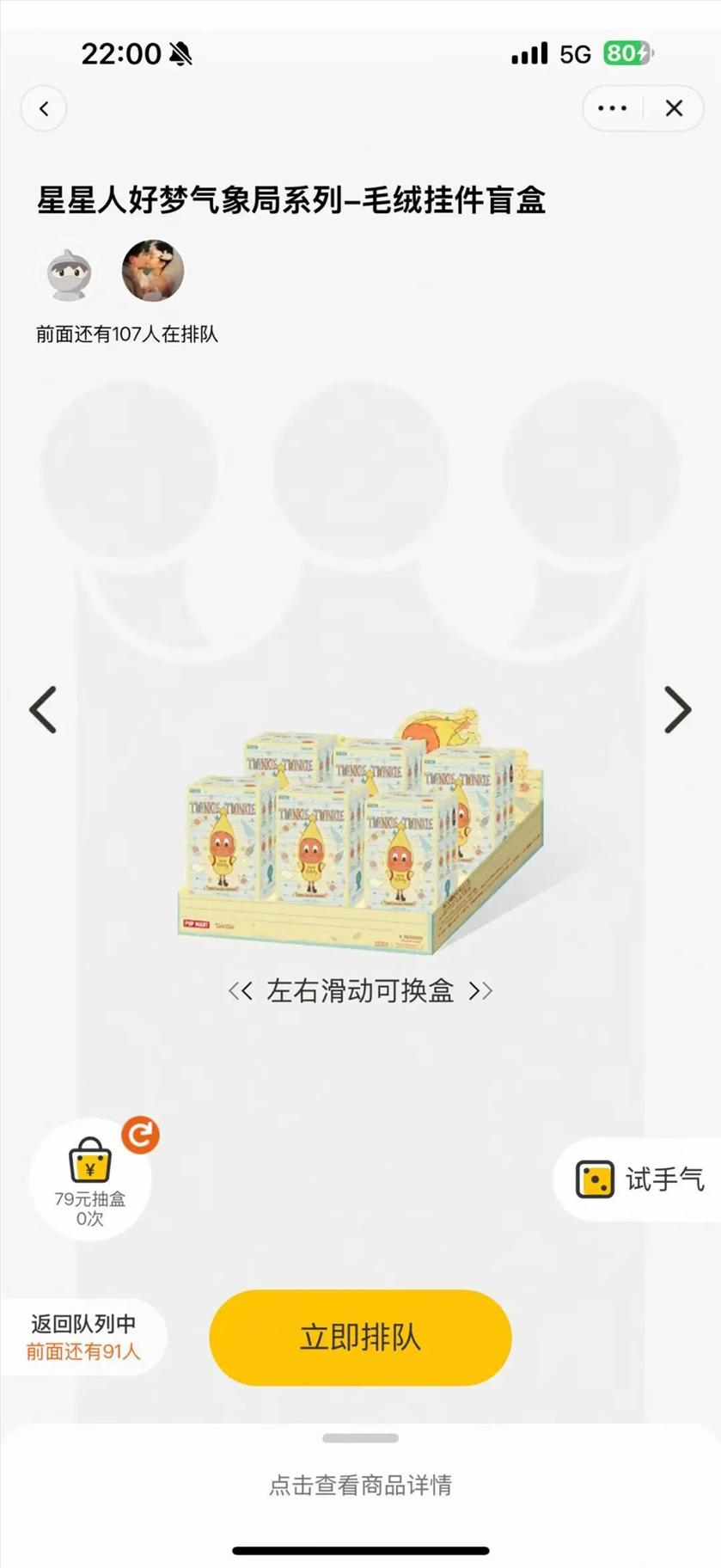
Task: Open the mini program more options menu
Action: click(x=612, y=108)
